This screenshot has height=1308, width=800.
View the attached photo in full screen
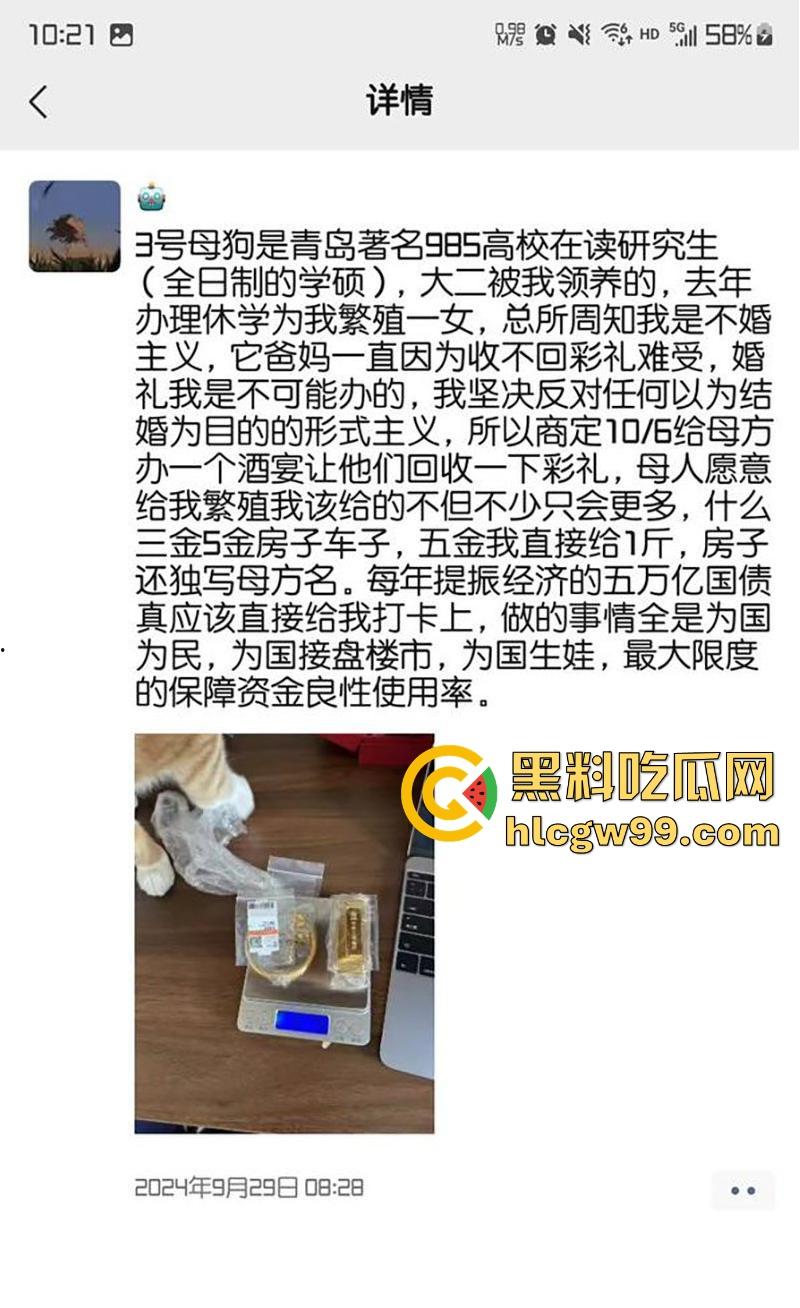tap(284, 932)
